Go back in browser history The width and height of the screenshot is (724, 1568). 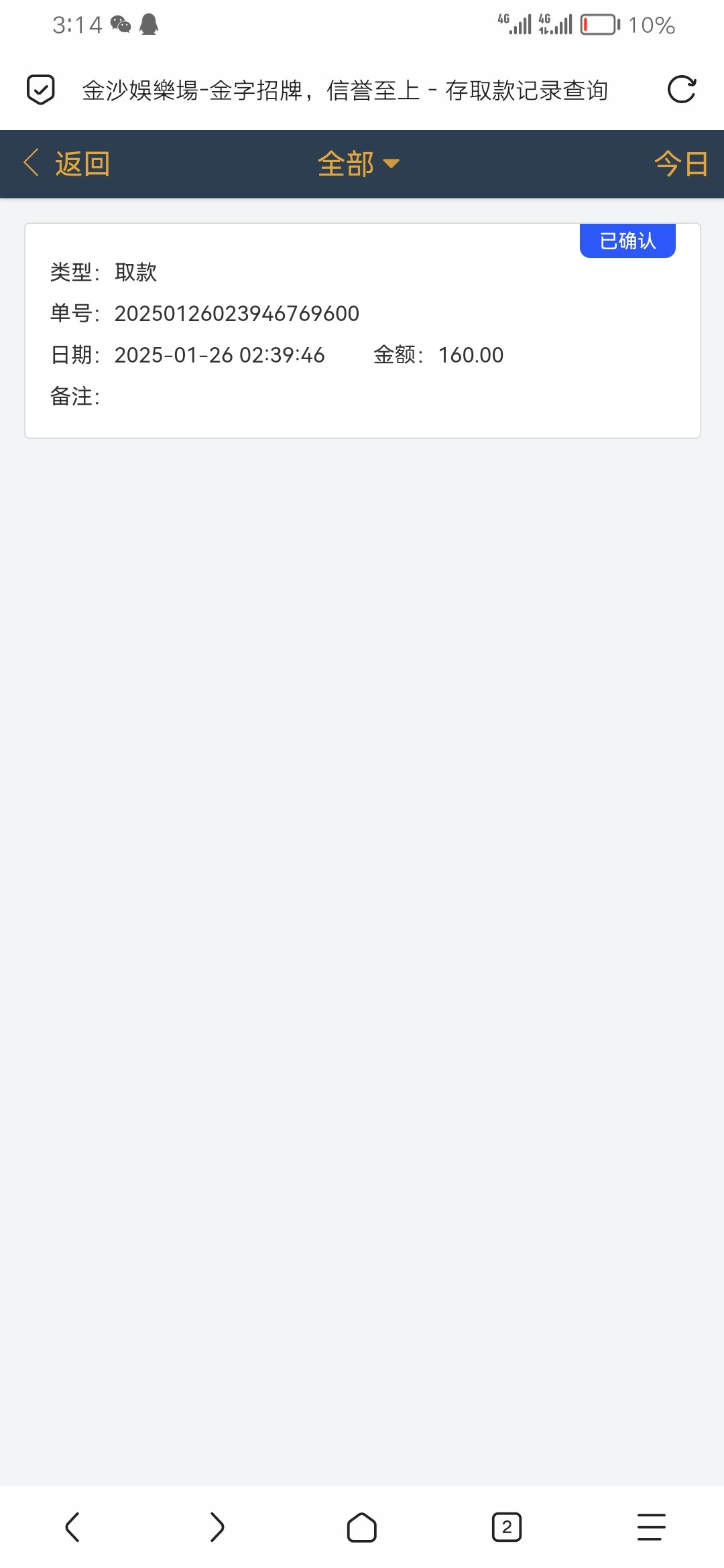(x=72, y=1527)
